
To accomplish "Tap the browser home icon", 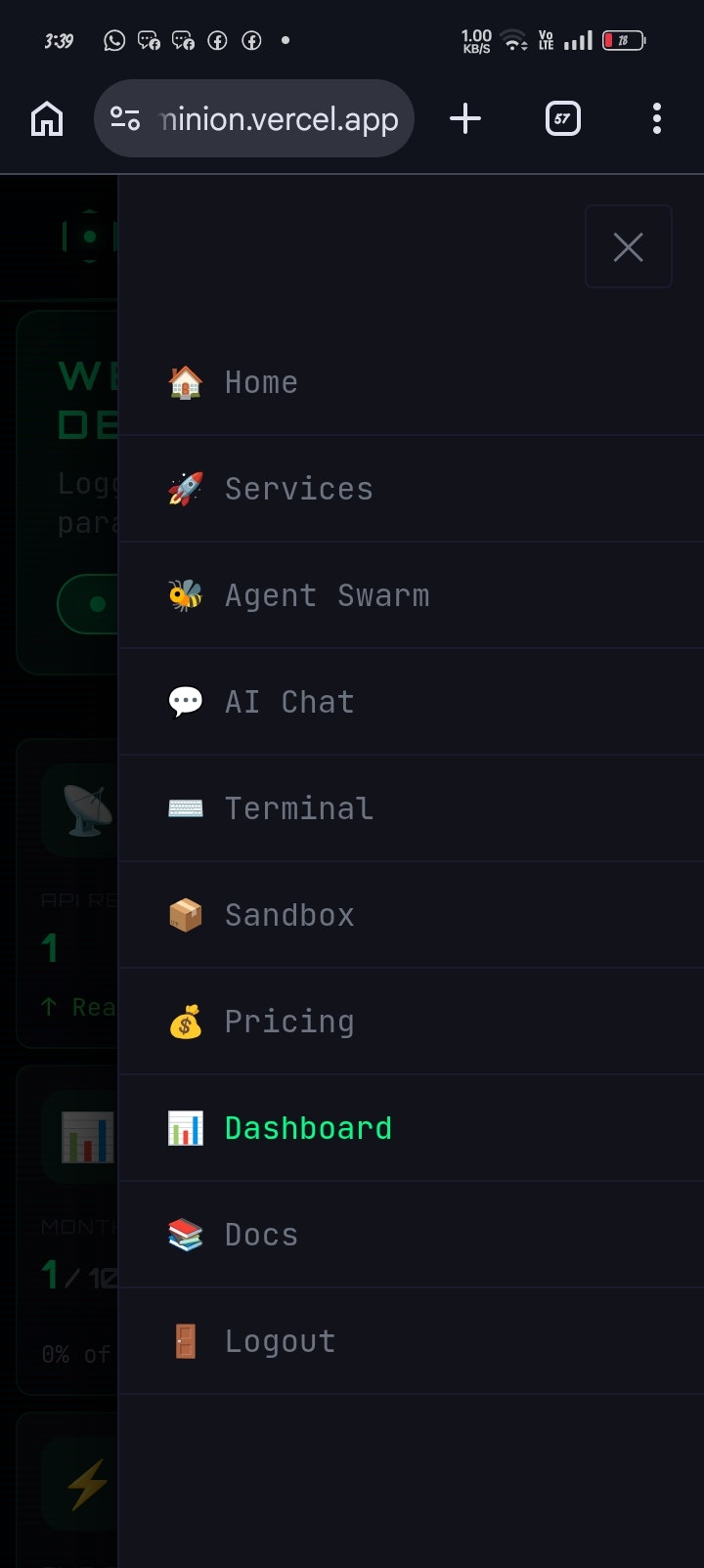I will (47, 119).
